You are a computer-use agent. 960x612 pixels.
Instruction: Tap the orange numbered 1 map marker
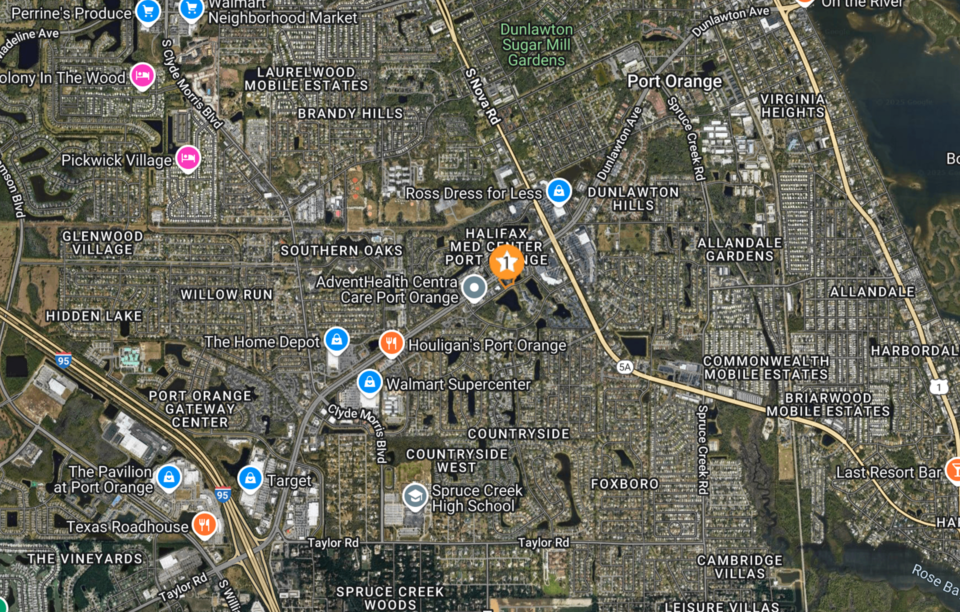pyautogui.click(x=507, y=262)
